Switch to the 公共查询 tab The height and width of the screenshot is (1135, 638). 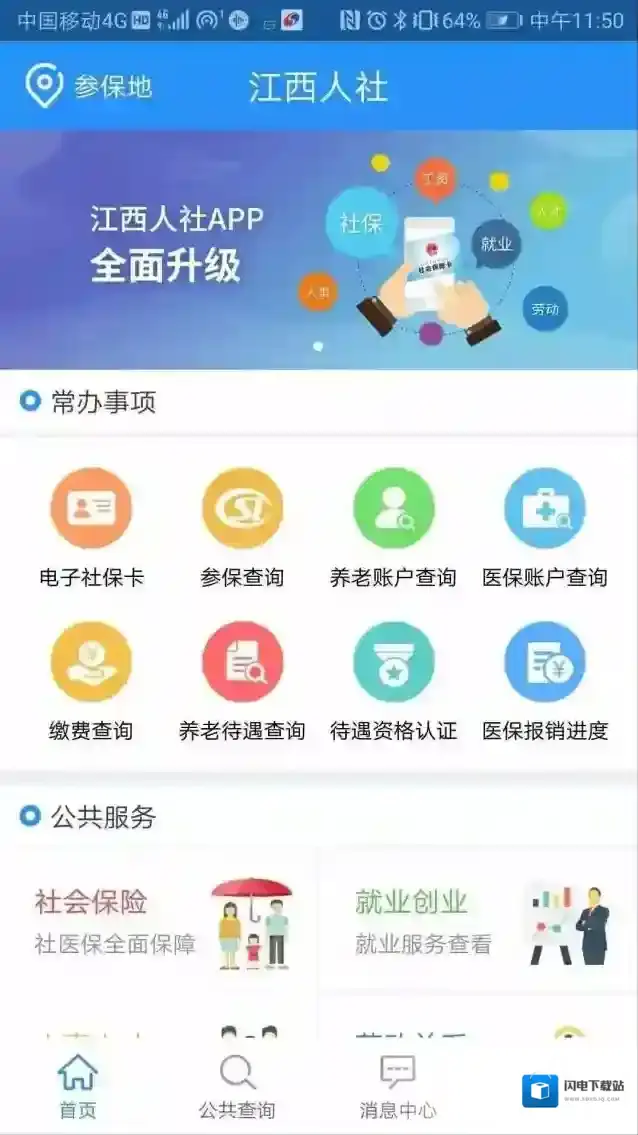pos(237,1087)
